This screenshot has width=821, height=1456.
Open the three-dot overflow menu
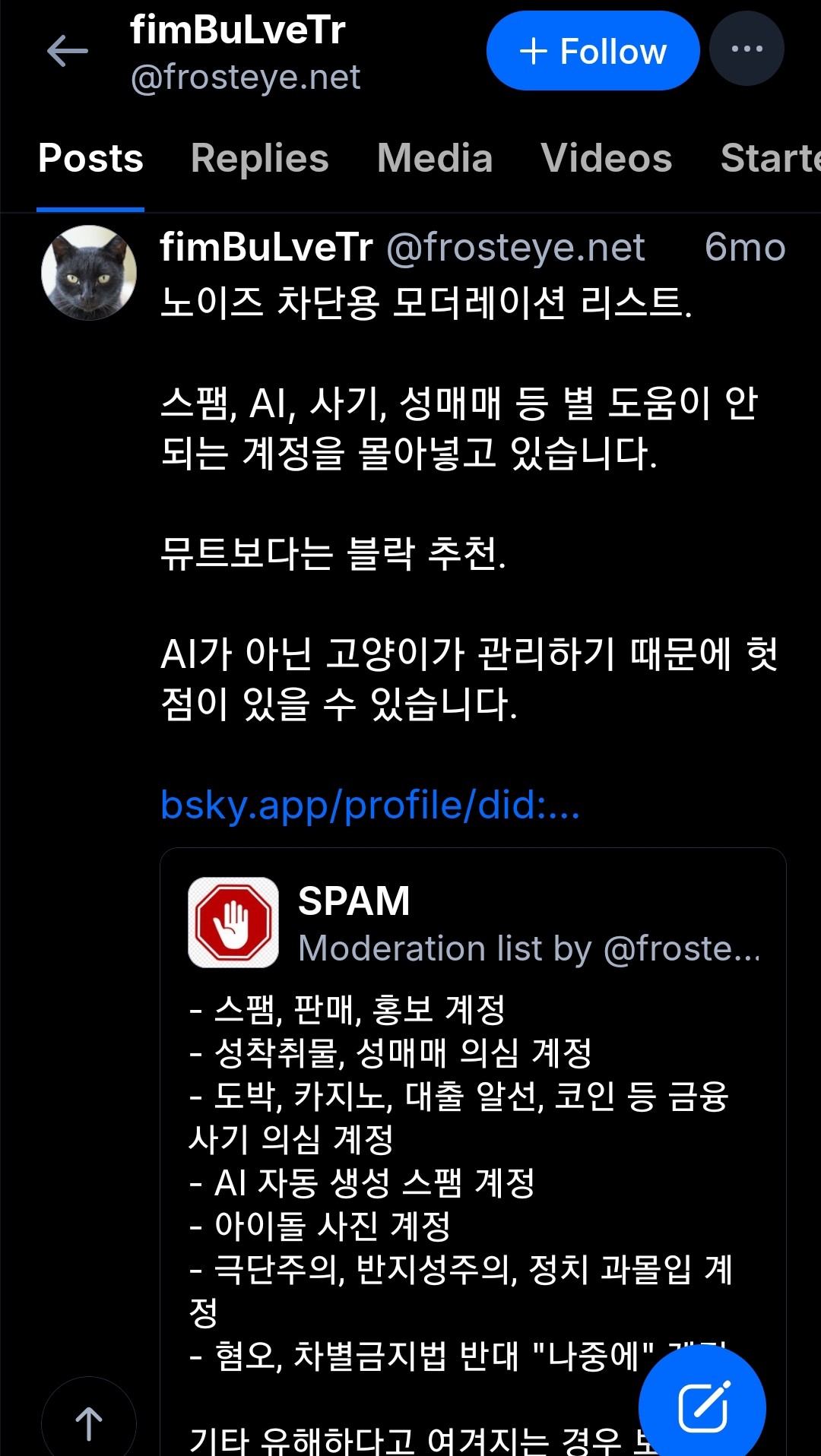pos(746,49)
